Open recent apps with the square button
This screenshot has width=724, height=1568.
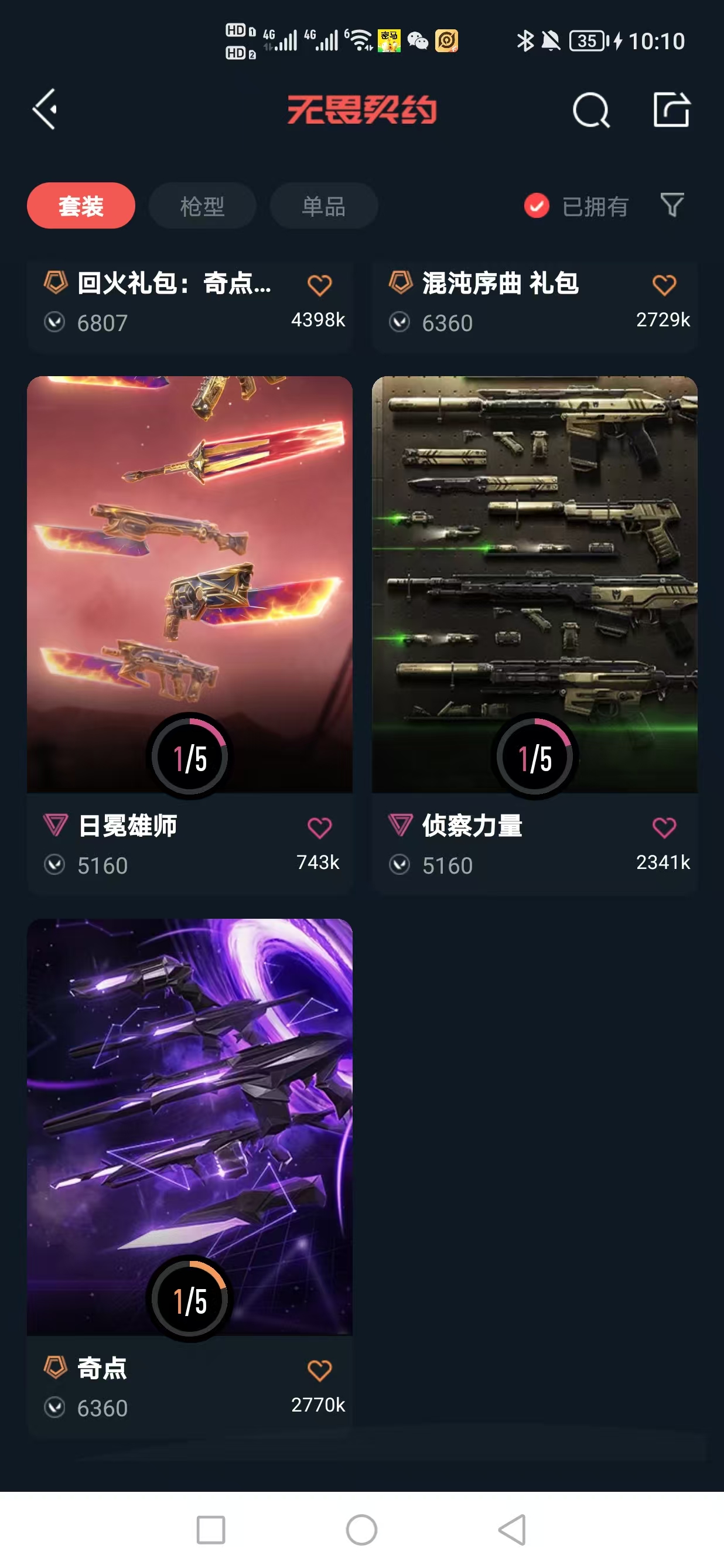click(211, 1530)
